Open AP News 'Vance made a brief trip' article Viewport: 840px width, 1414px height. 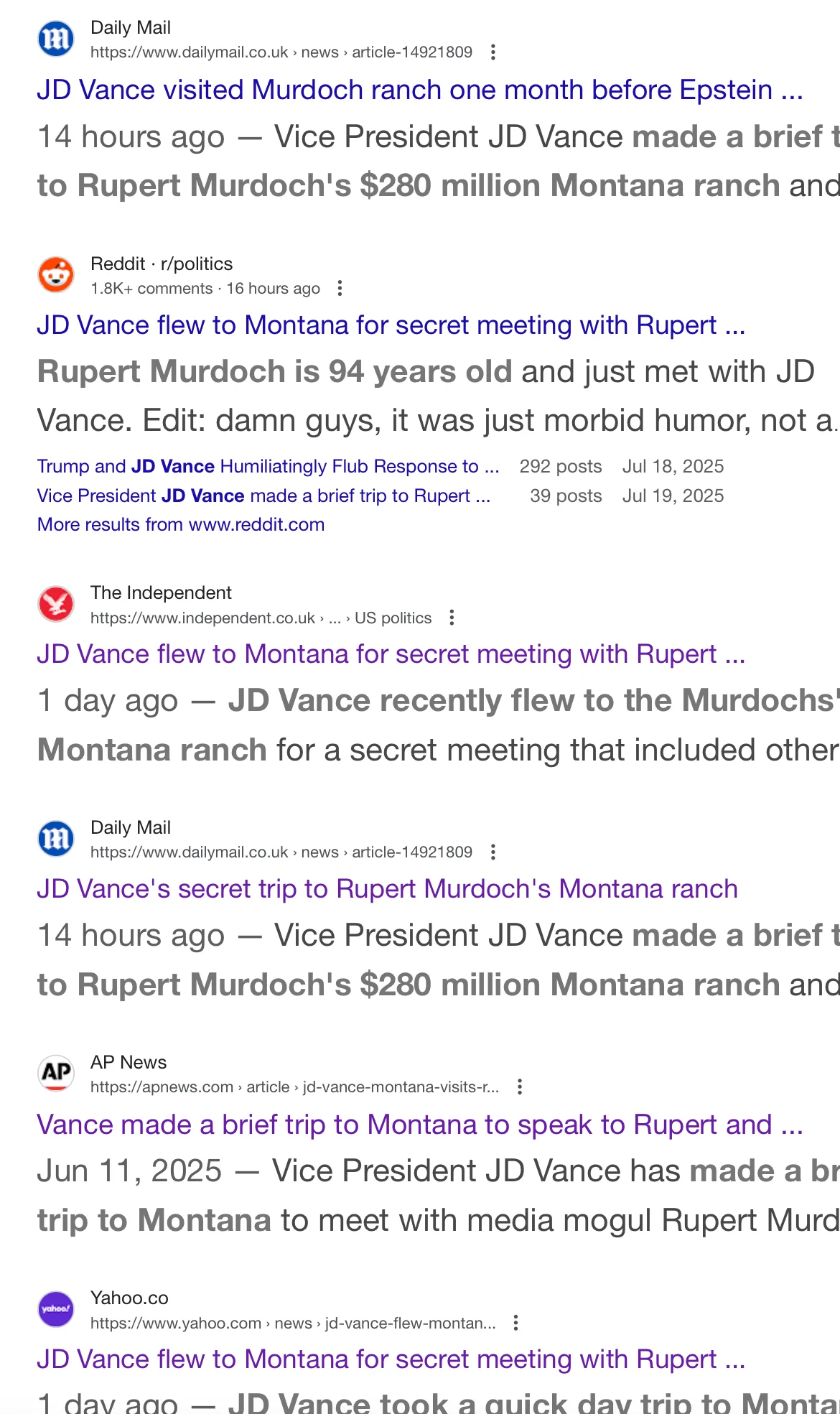[x=419, y=1125]
